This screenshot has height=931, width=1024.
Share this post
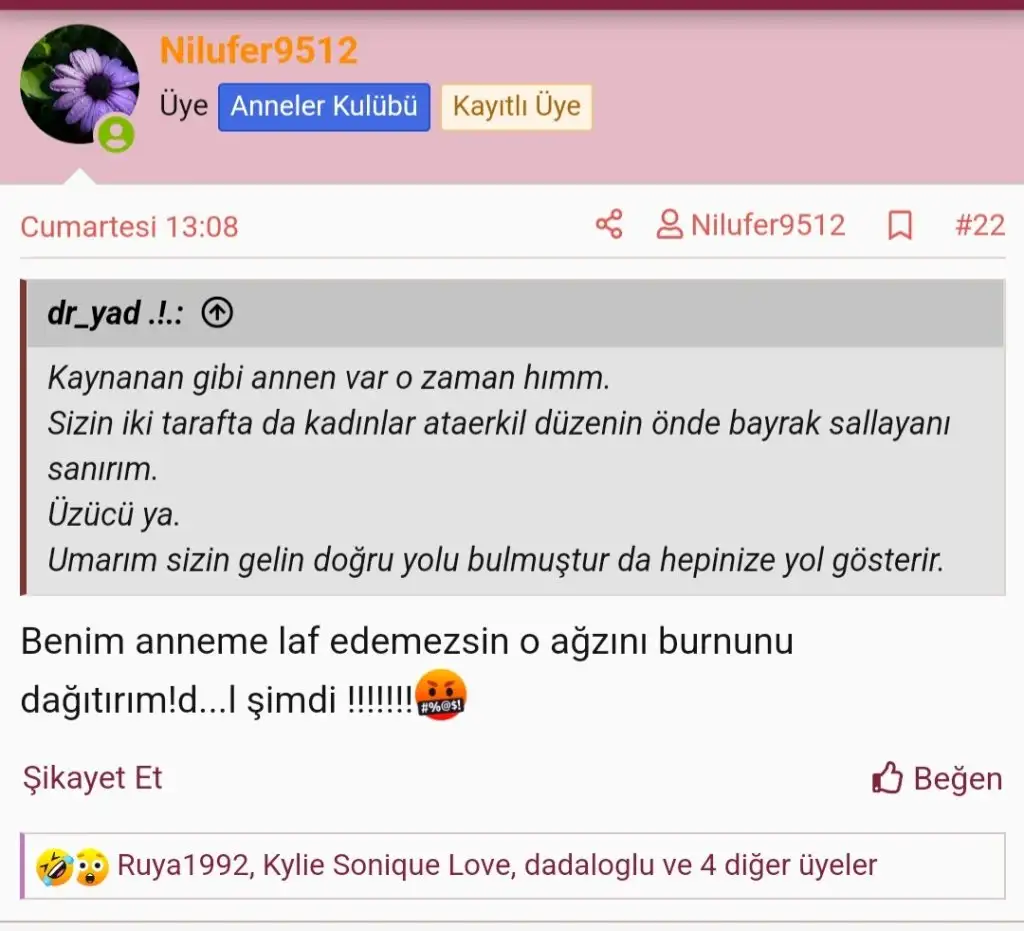point(609,225)
